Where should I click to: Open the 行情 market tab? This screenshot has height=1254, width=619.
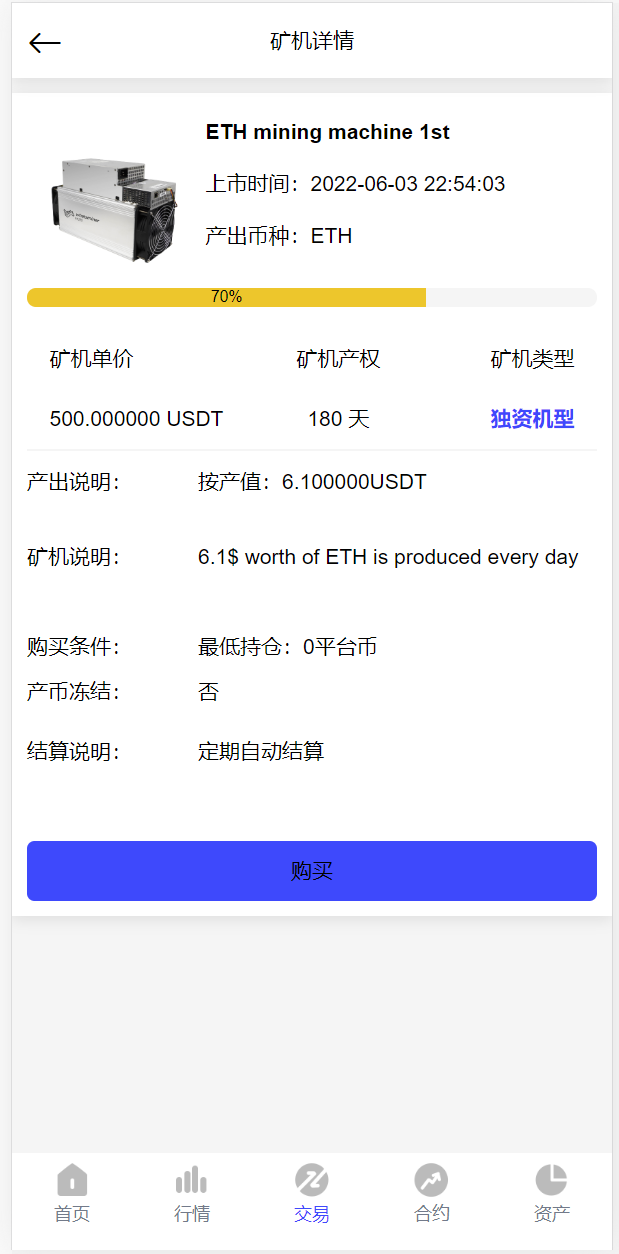[x=192, y=1193]
